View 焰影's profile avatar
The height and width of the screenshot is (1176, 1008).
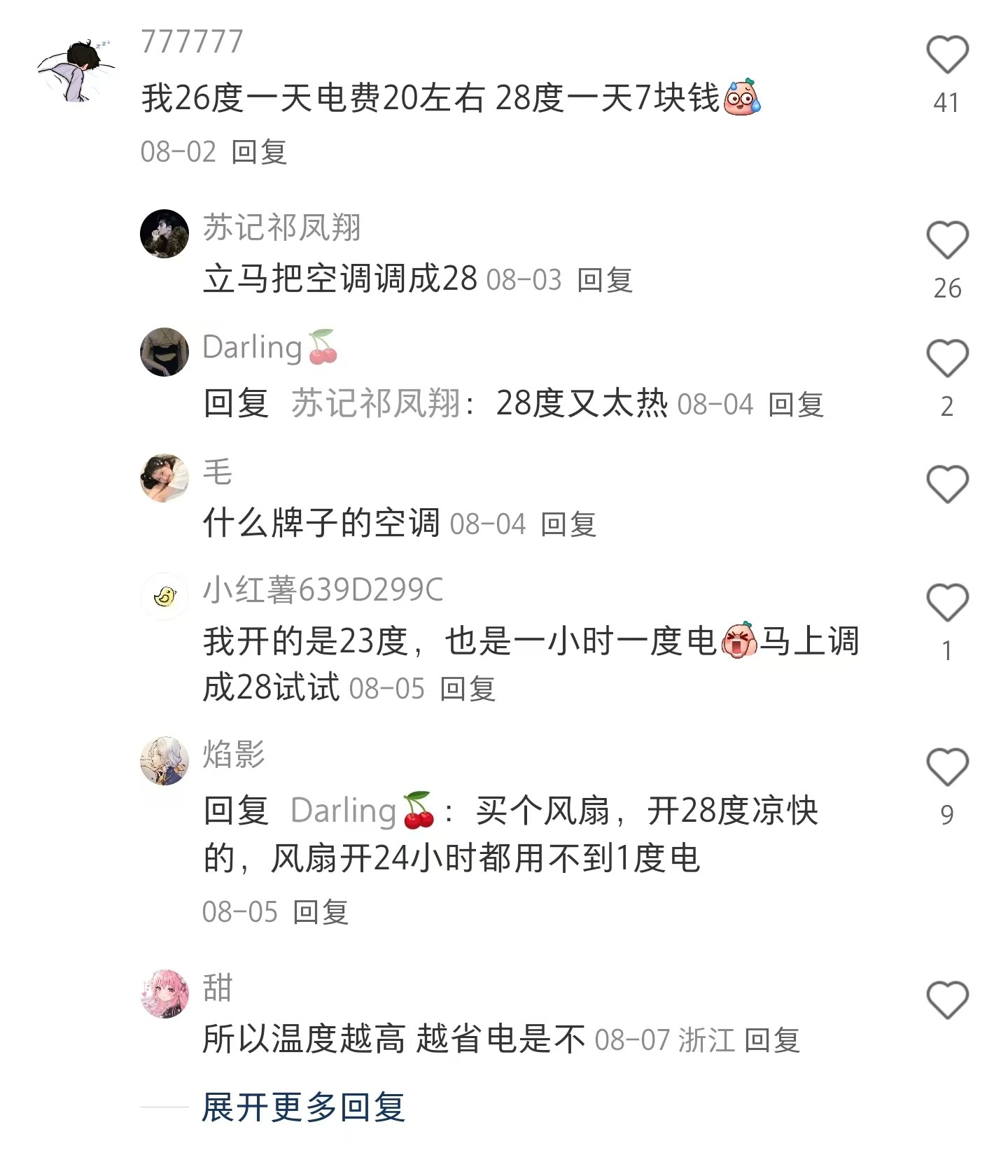click(164, 761)
